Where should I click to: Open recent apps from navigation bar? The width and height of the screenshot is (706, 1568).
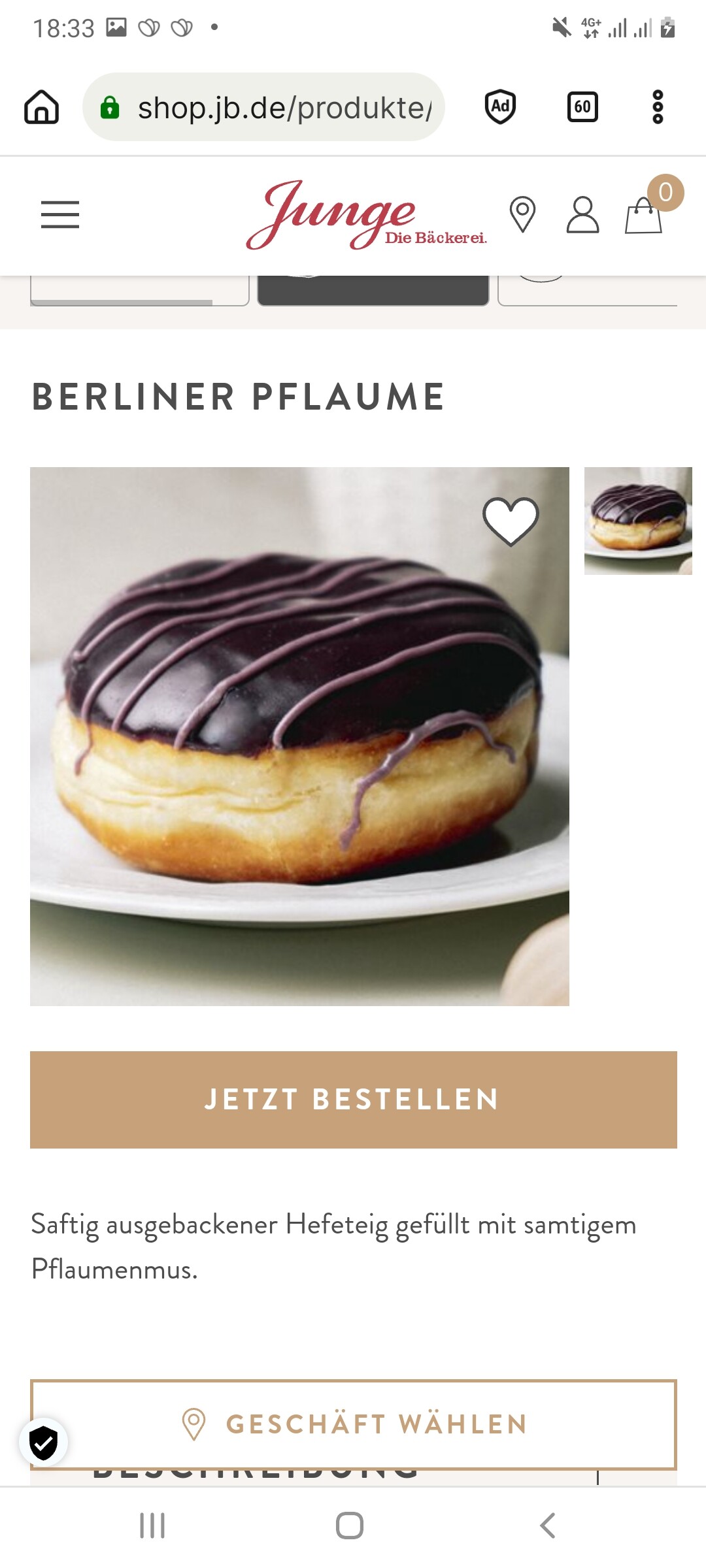pyautogui.click(x=152, y=1526)
